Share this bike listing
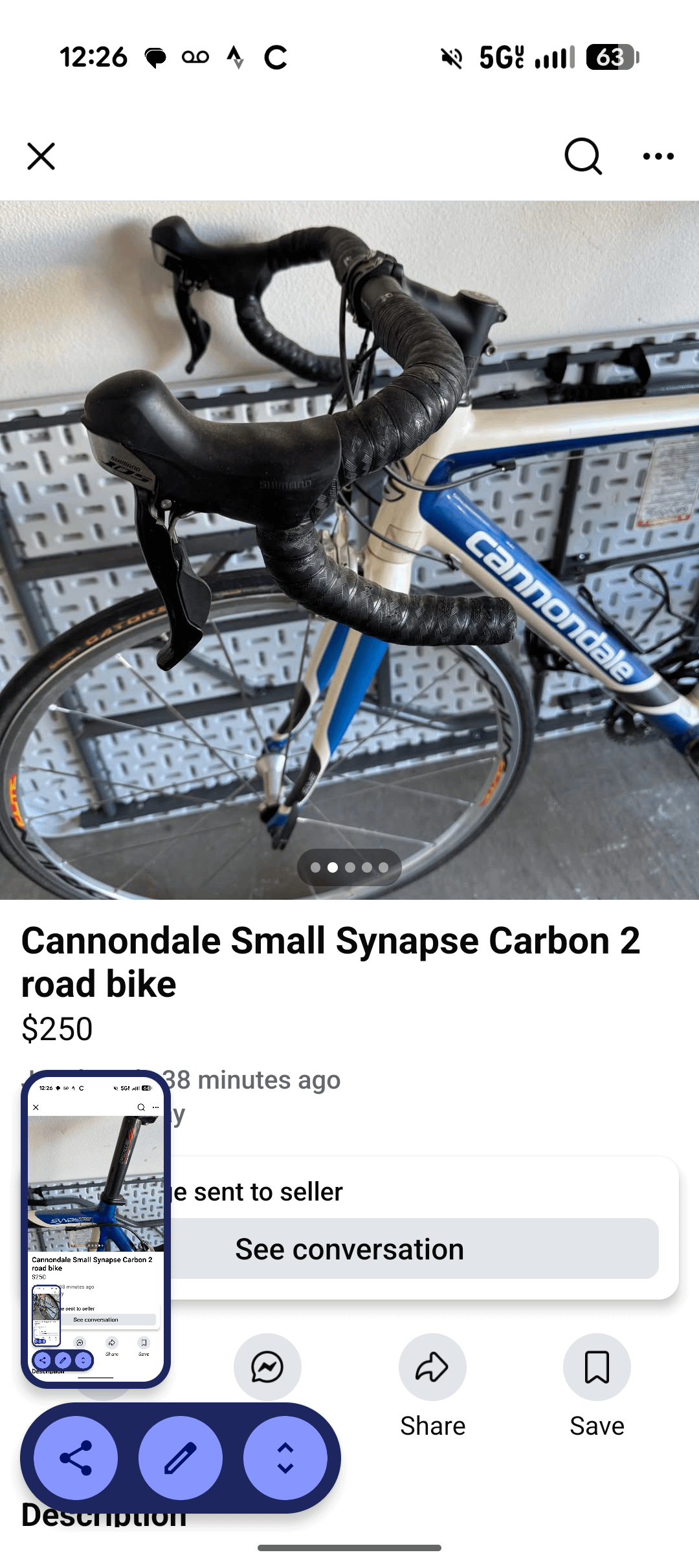 pyautogui.click(x=432, y=1367)
